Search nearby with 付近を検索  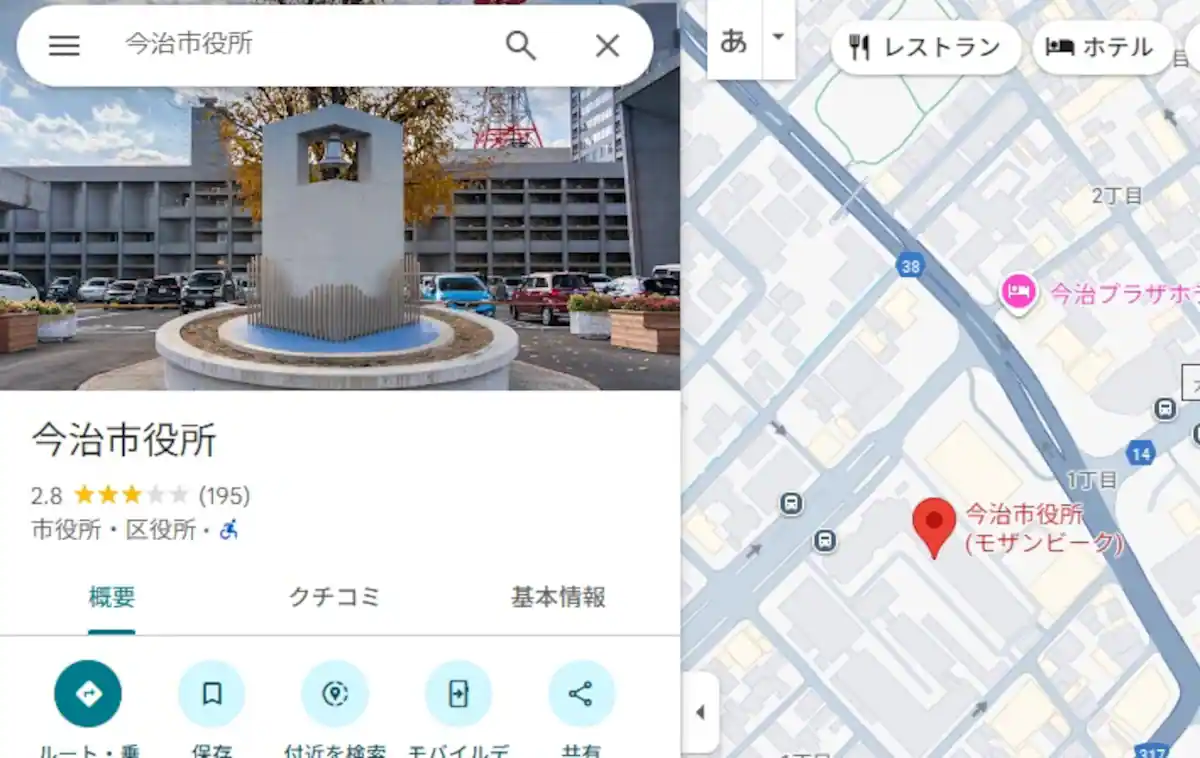(334, 694)
